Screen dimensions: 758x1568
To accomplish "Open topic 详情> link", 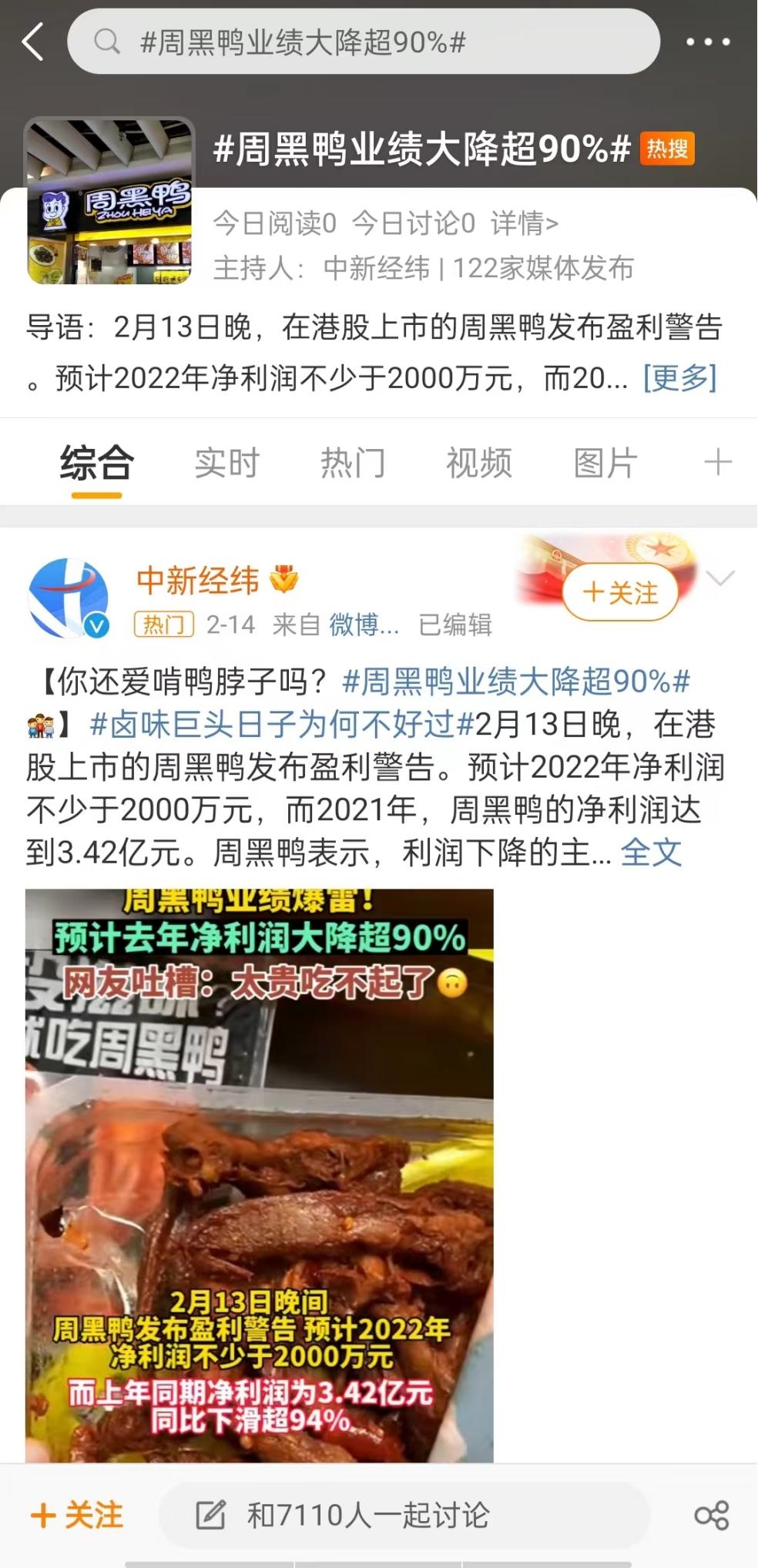I will [524, 223].
